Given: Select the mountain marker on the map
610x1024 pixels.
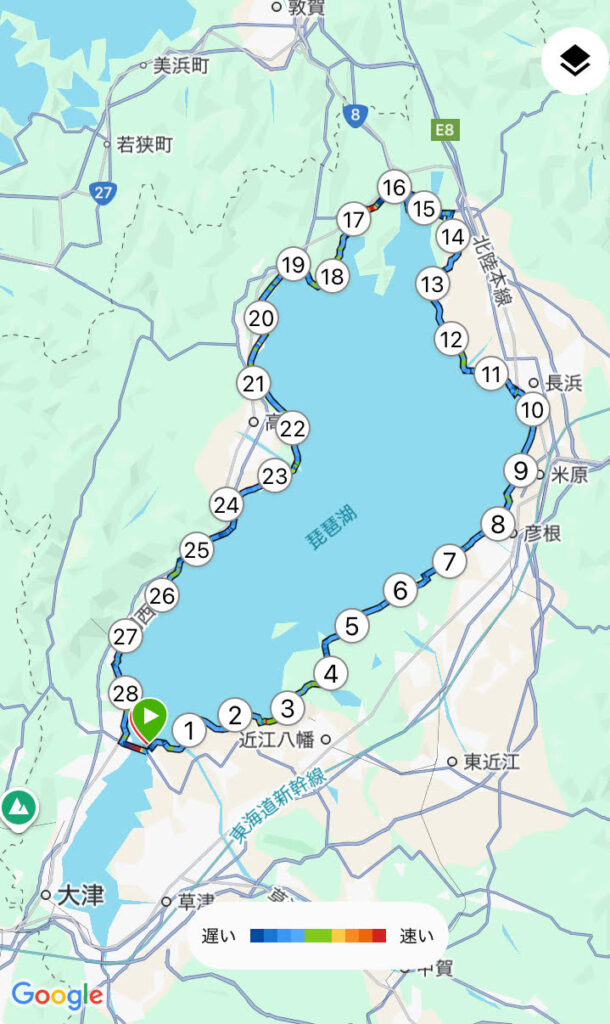Looking at the screenshot, I should [19, 806].
